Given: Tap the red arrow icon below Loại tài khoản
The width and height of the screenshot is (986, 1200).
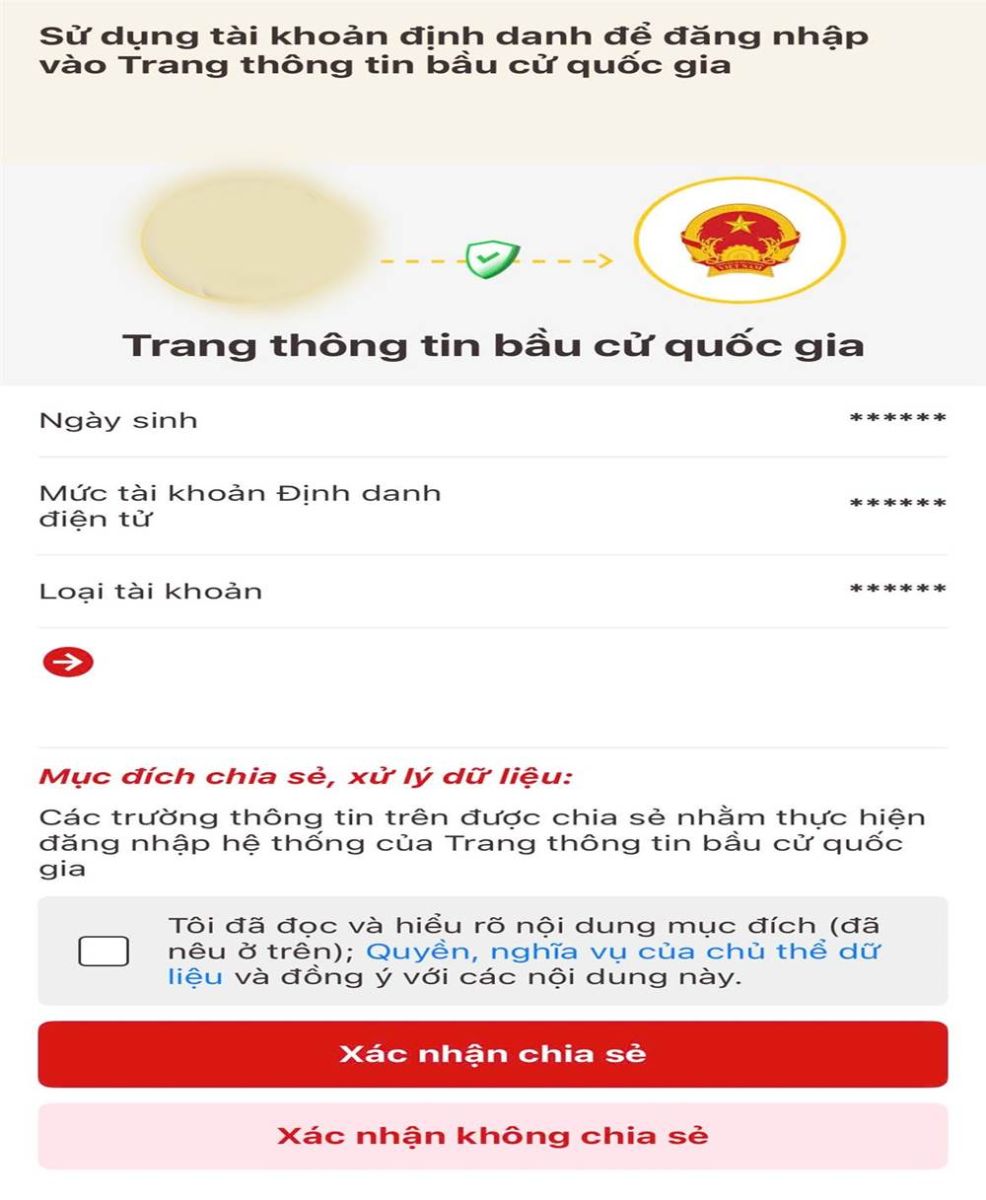Looking at the screenshot, I should (59, 661).
